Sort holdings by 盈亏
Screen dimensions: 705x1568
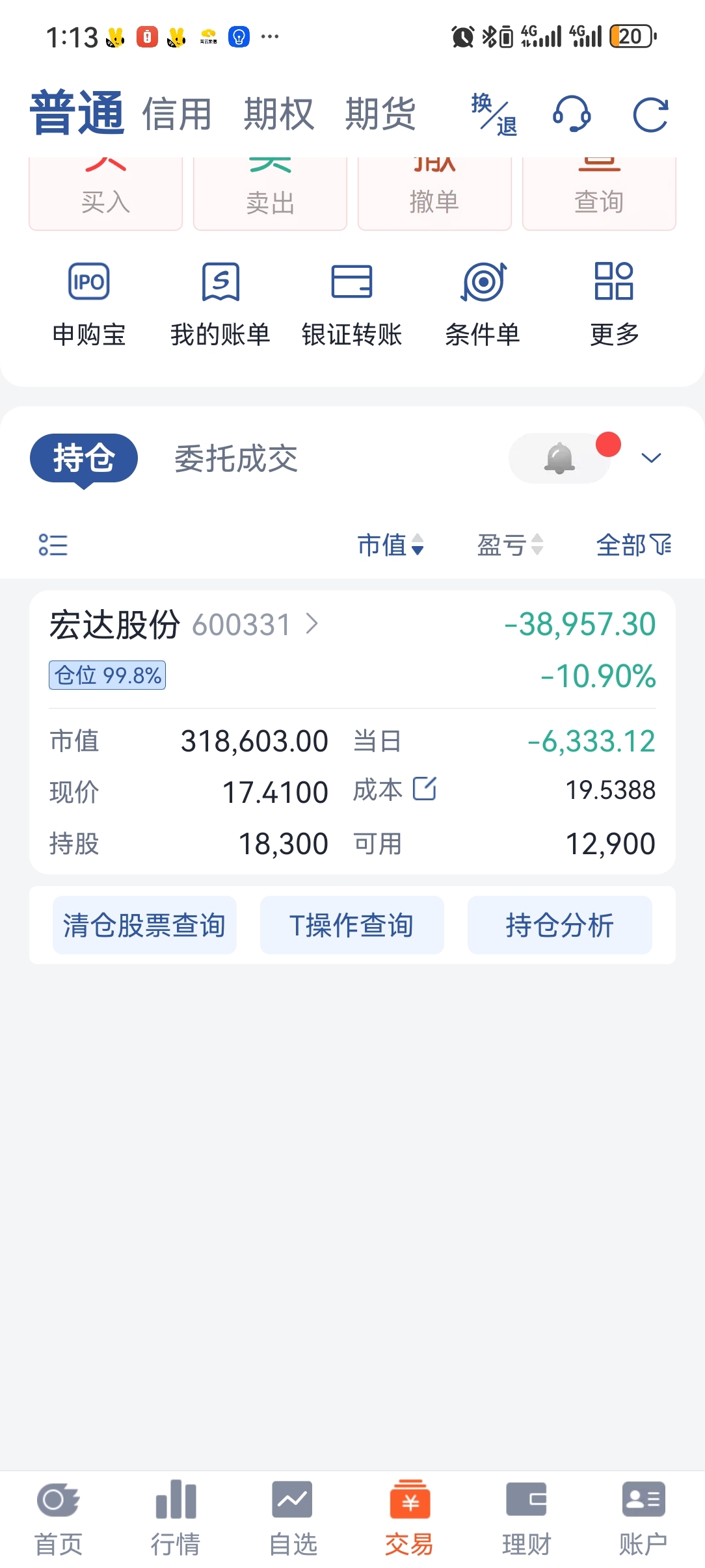coord(510,545)
